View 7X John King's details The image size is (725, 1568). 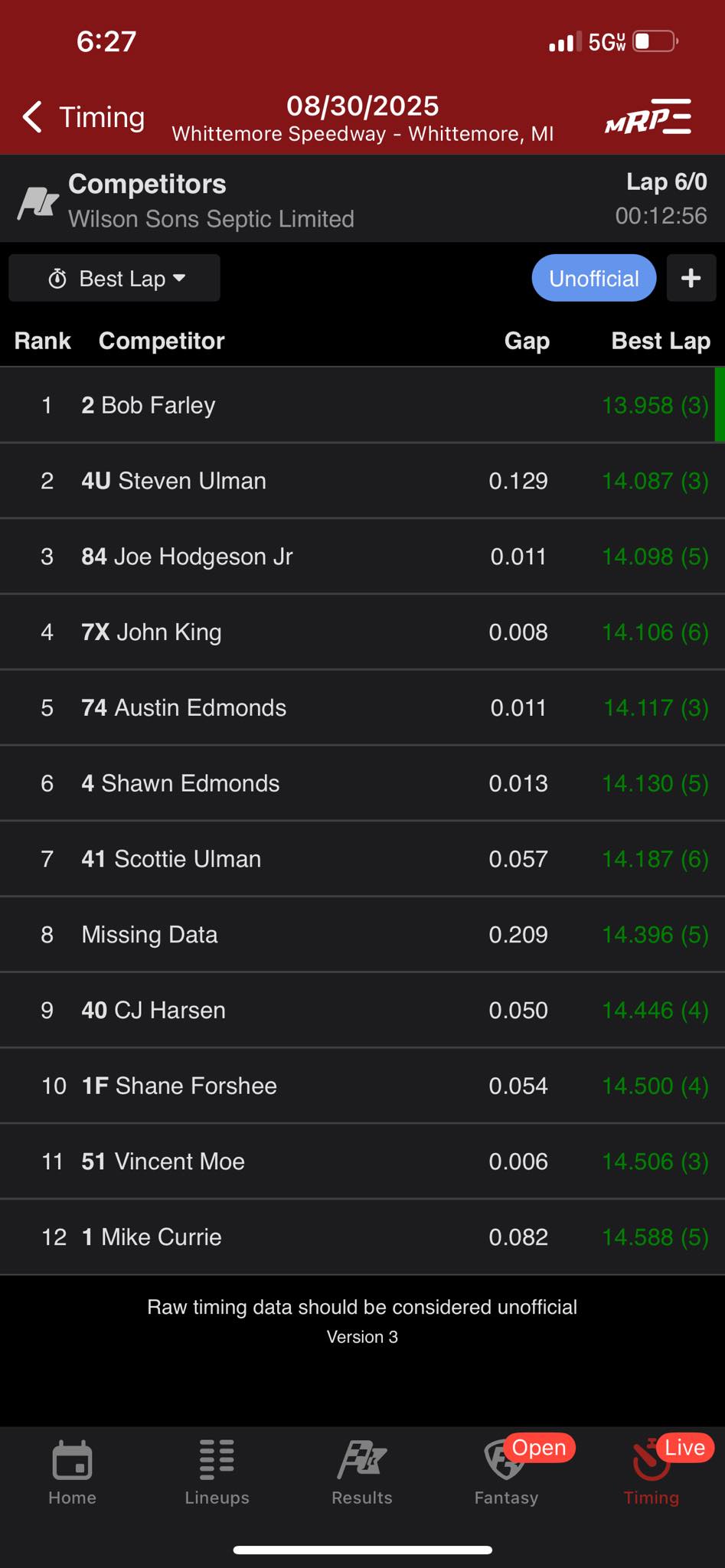click(362, 632)
